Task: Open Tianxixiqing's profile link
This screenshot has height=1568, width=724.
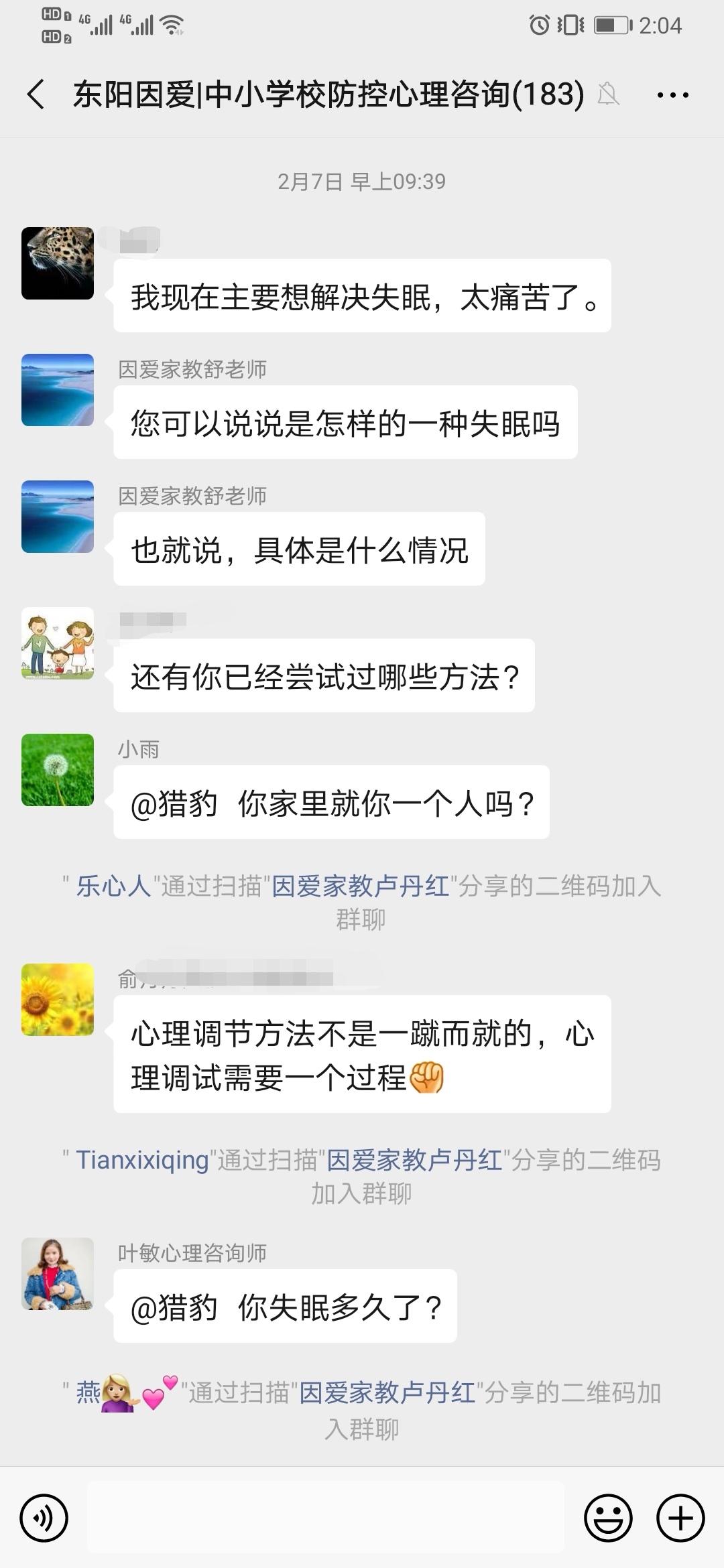Action: tap(142, 1160)
